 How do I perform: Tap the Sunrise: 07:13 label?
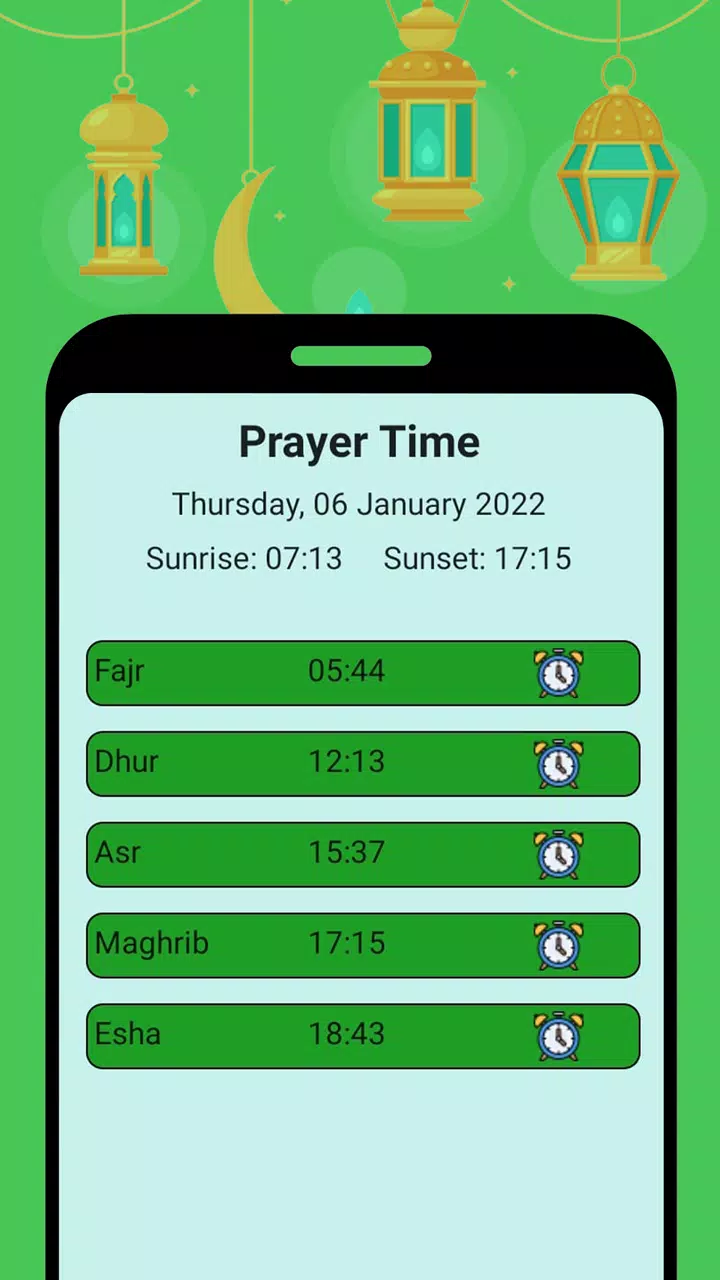tap(244, 559)
